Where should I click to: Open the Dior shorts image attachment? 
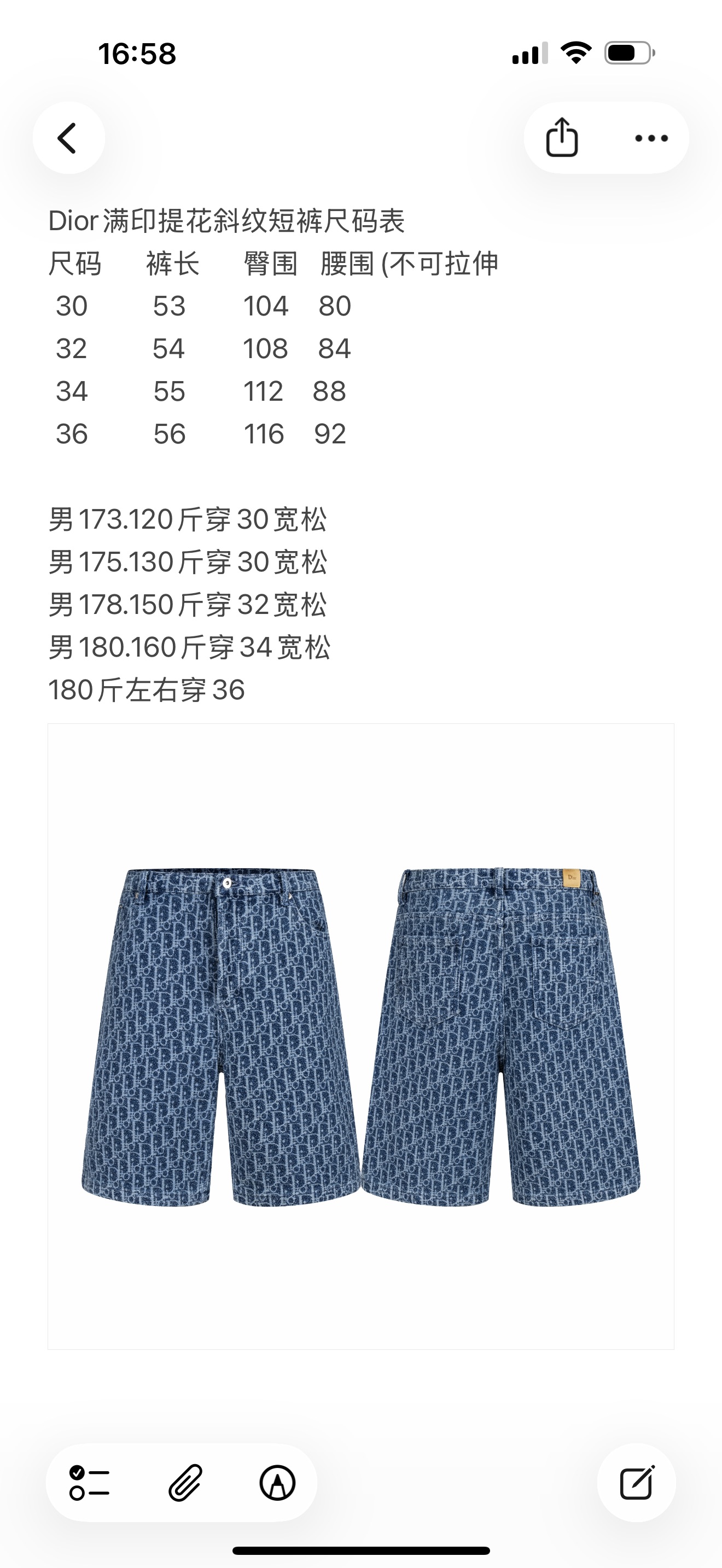[361, 1036]
